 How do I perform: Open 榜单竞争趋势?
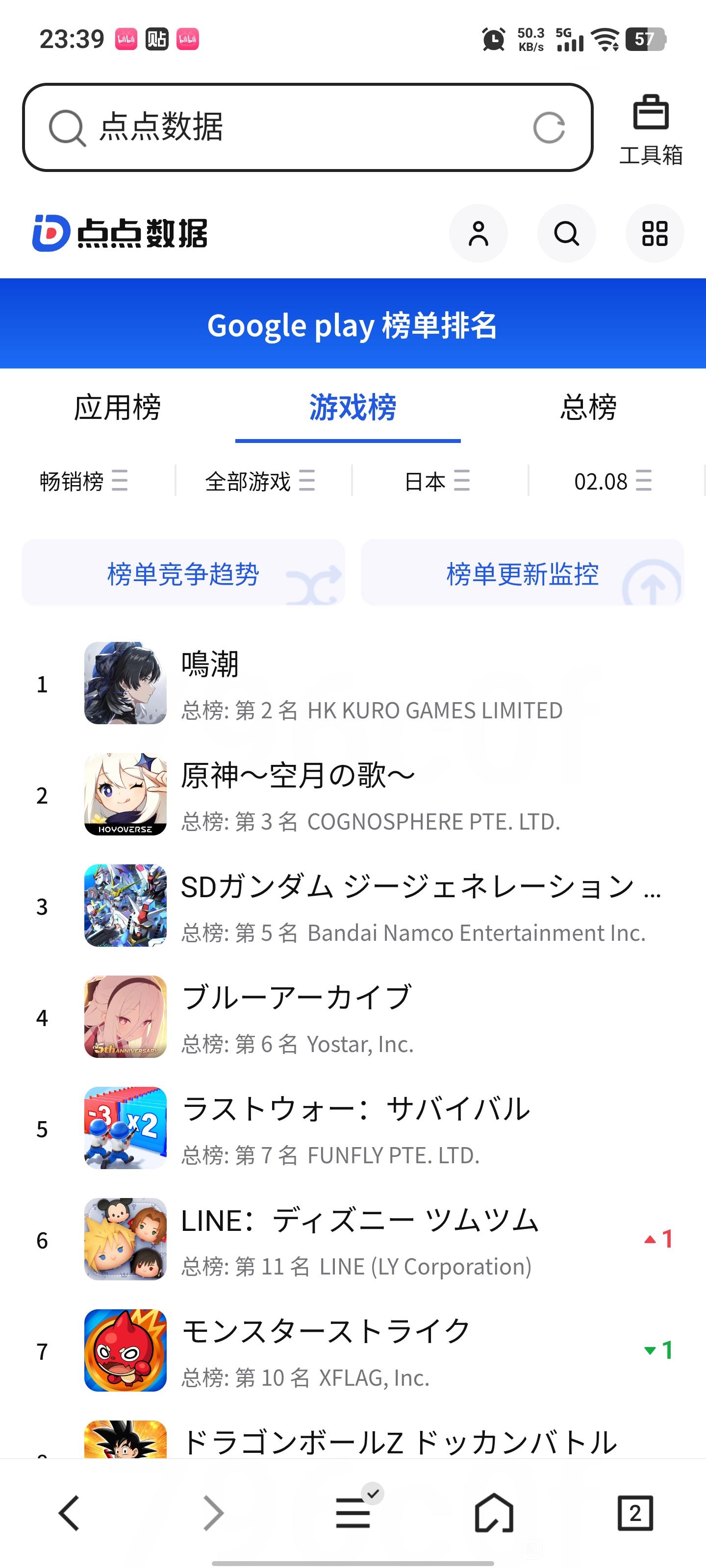pos(183,573)
